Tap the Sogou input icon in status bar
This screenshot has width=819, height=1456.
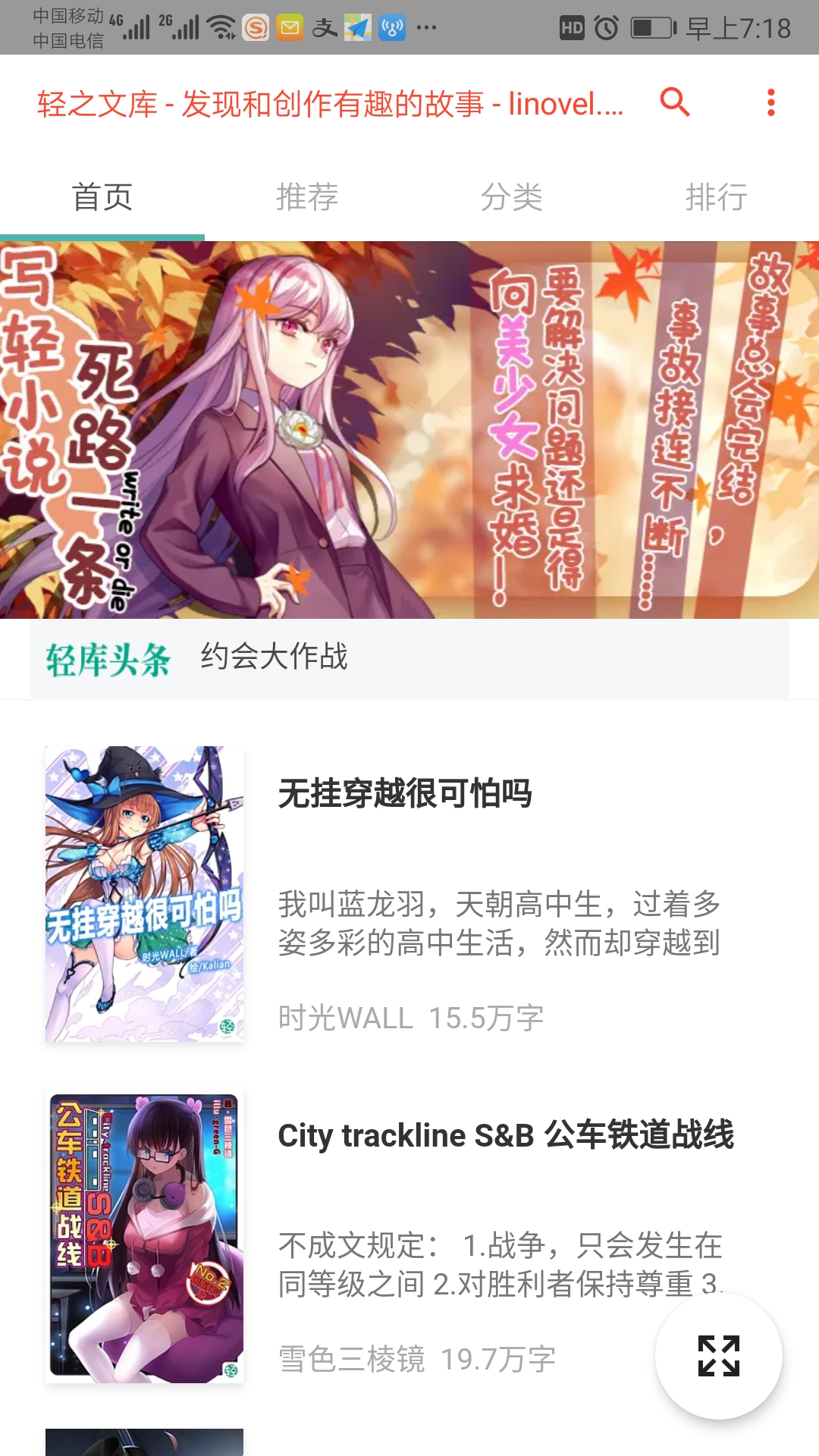pyautogui.click(x=256, y=27)
